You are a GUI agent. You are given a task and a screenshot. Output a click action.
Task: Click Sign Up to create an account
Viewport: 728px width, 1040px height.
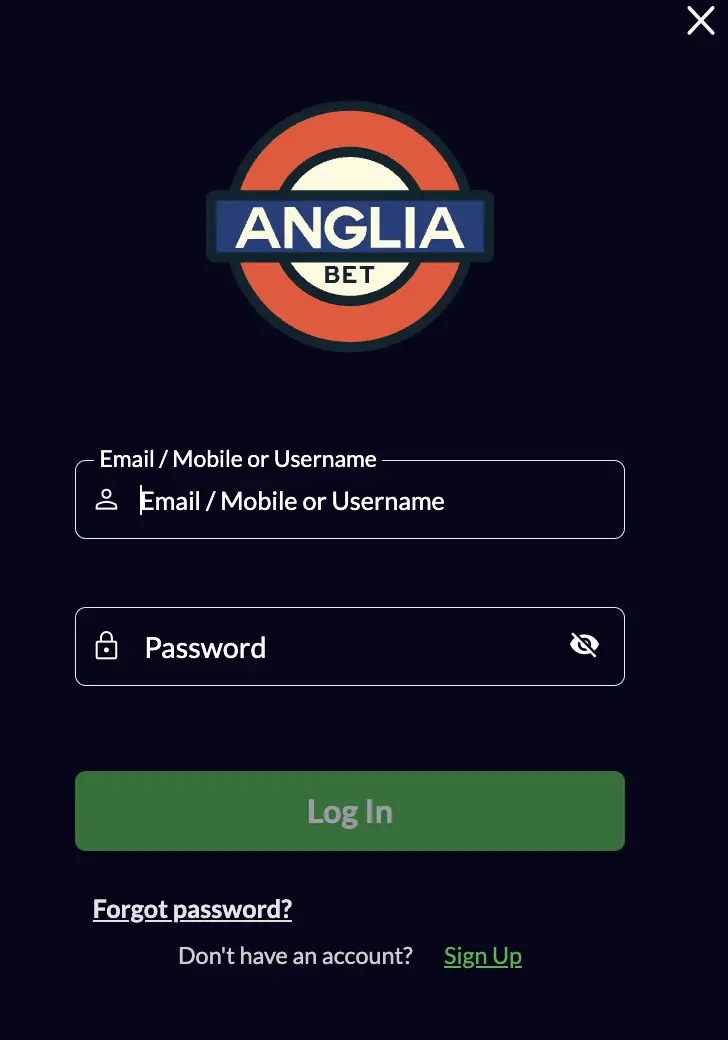point(483,955)
